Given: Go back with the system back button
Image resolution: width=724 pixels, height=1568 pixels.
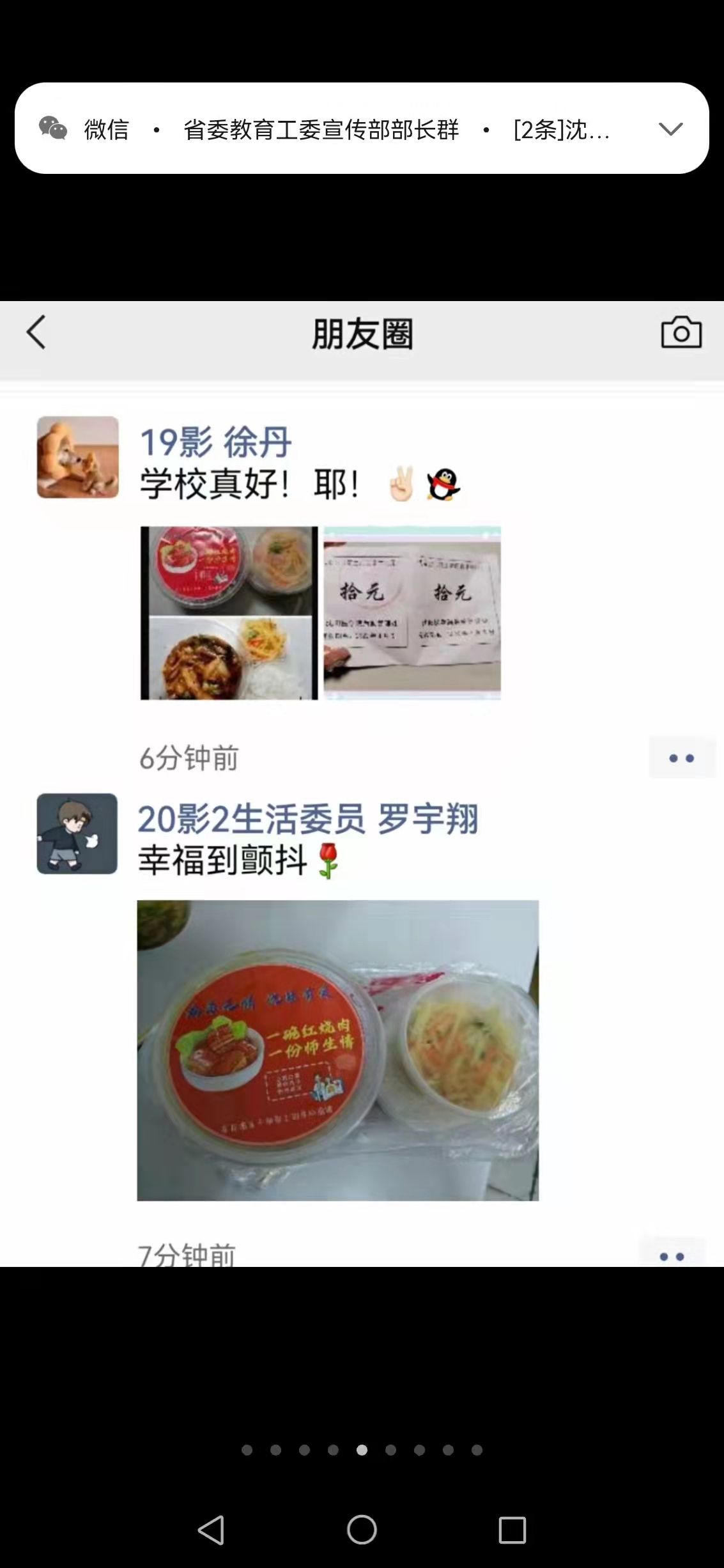Looking at the screenshot, I should 211,1530.
